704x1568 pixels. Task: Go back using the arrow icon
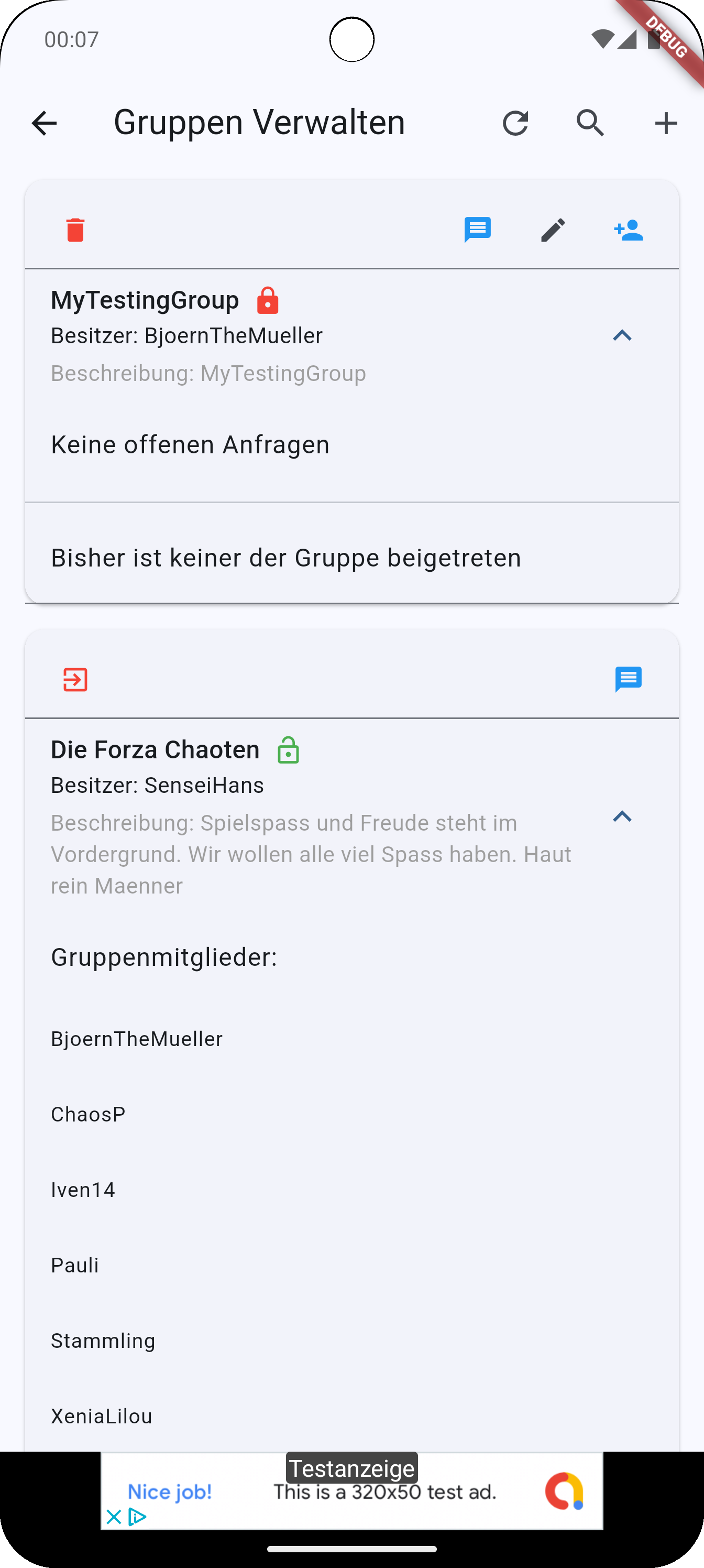coord(44,123)
